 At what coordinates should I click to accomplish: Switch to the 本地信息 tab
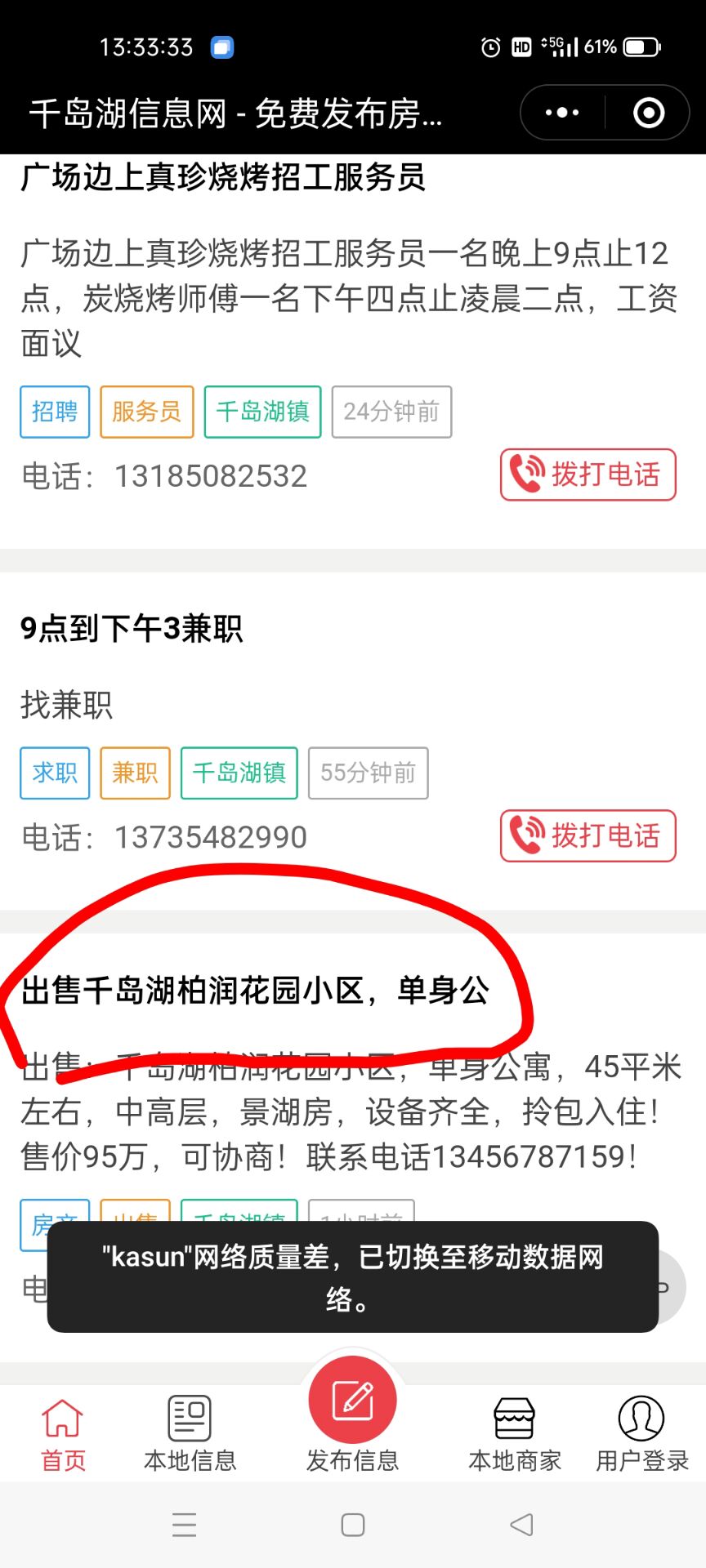(x=190, y=1434)
